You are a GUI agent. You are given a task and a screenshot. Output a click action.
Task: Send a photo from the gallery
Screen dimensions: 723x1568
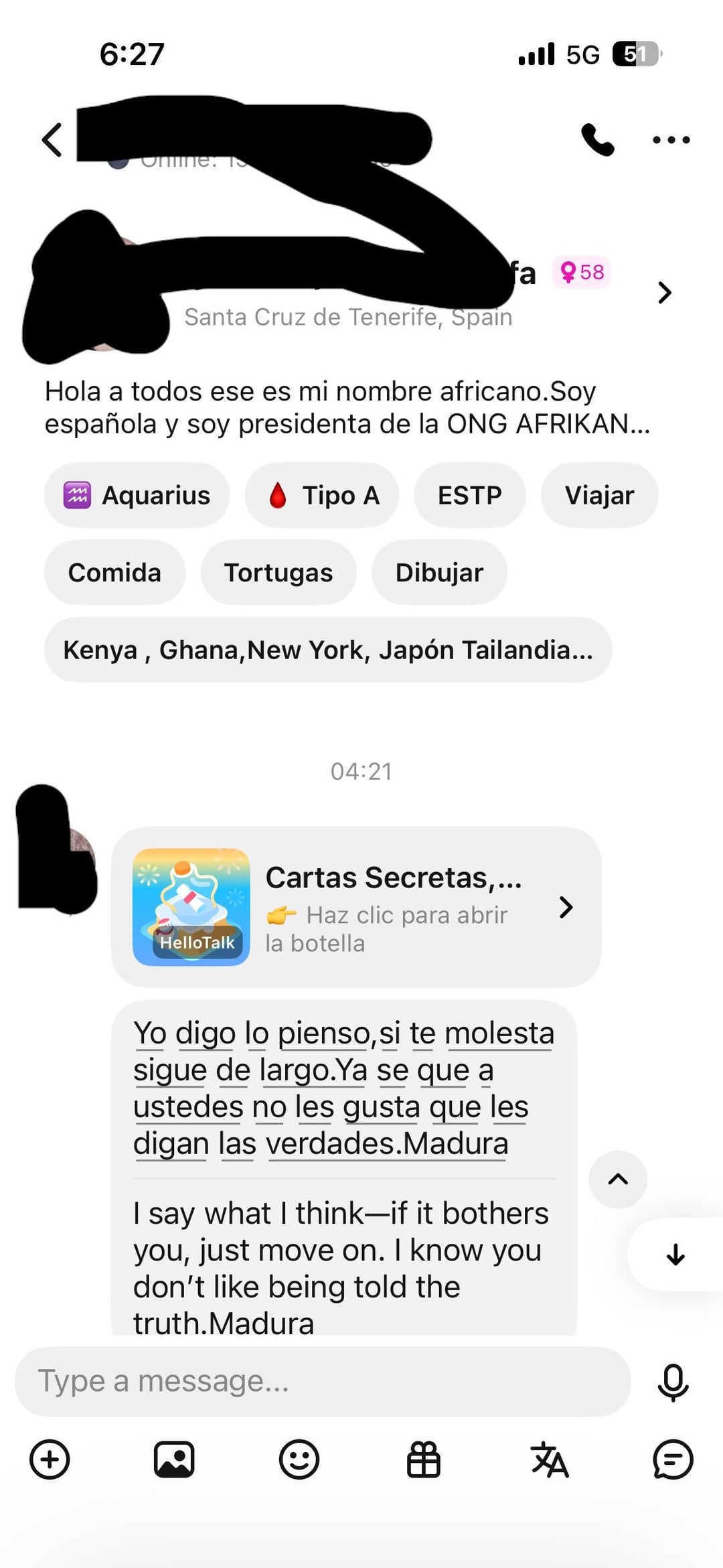coord(174,1460)
